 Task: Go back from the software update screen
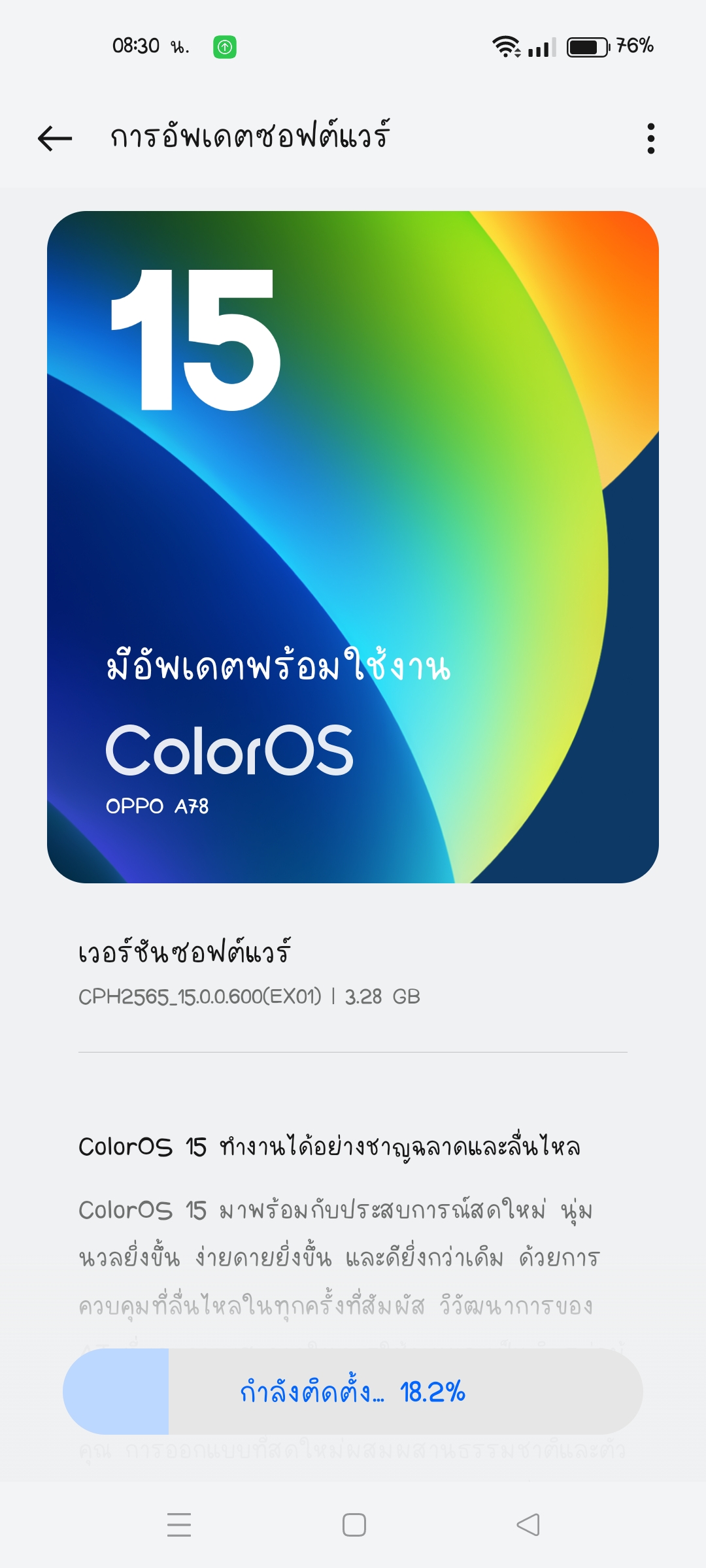[x=55, y=139]
